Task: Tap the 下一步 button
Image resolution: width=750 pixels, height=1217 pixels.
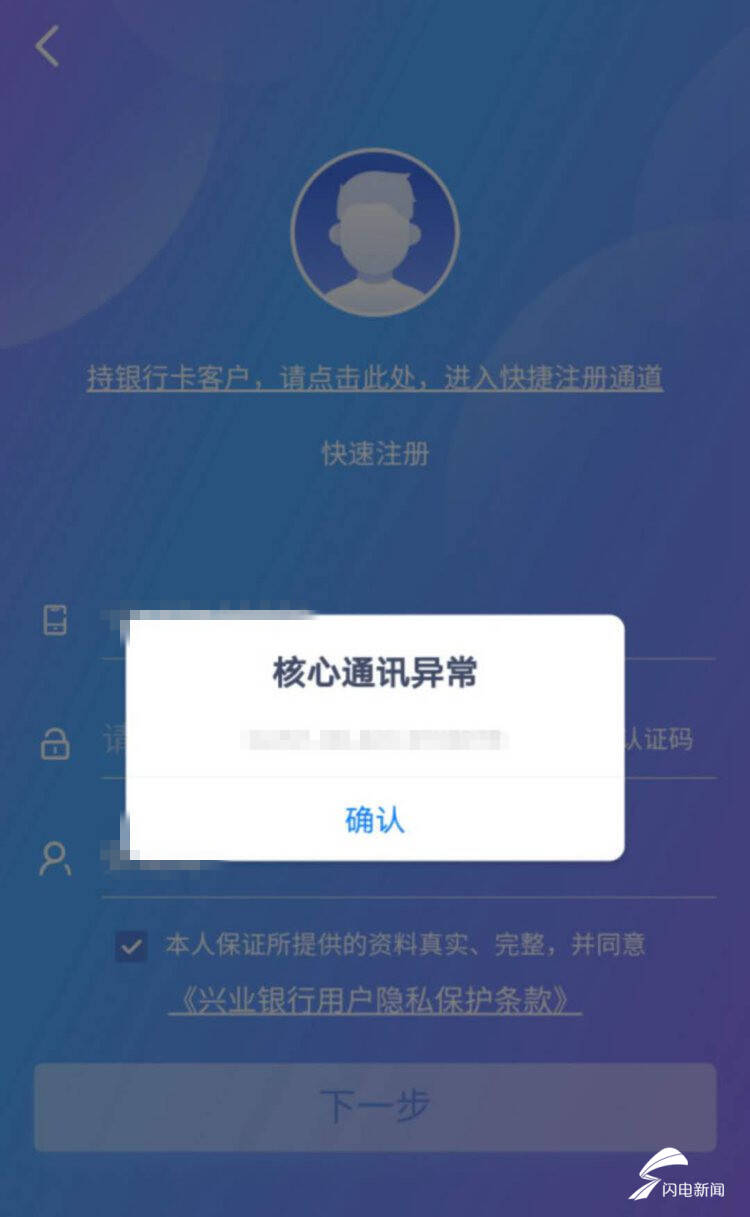Action: [x=375, y=1106]
